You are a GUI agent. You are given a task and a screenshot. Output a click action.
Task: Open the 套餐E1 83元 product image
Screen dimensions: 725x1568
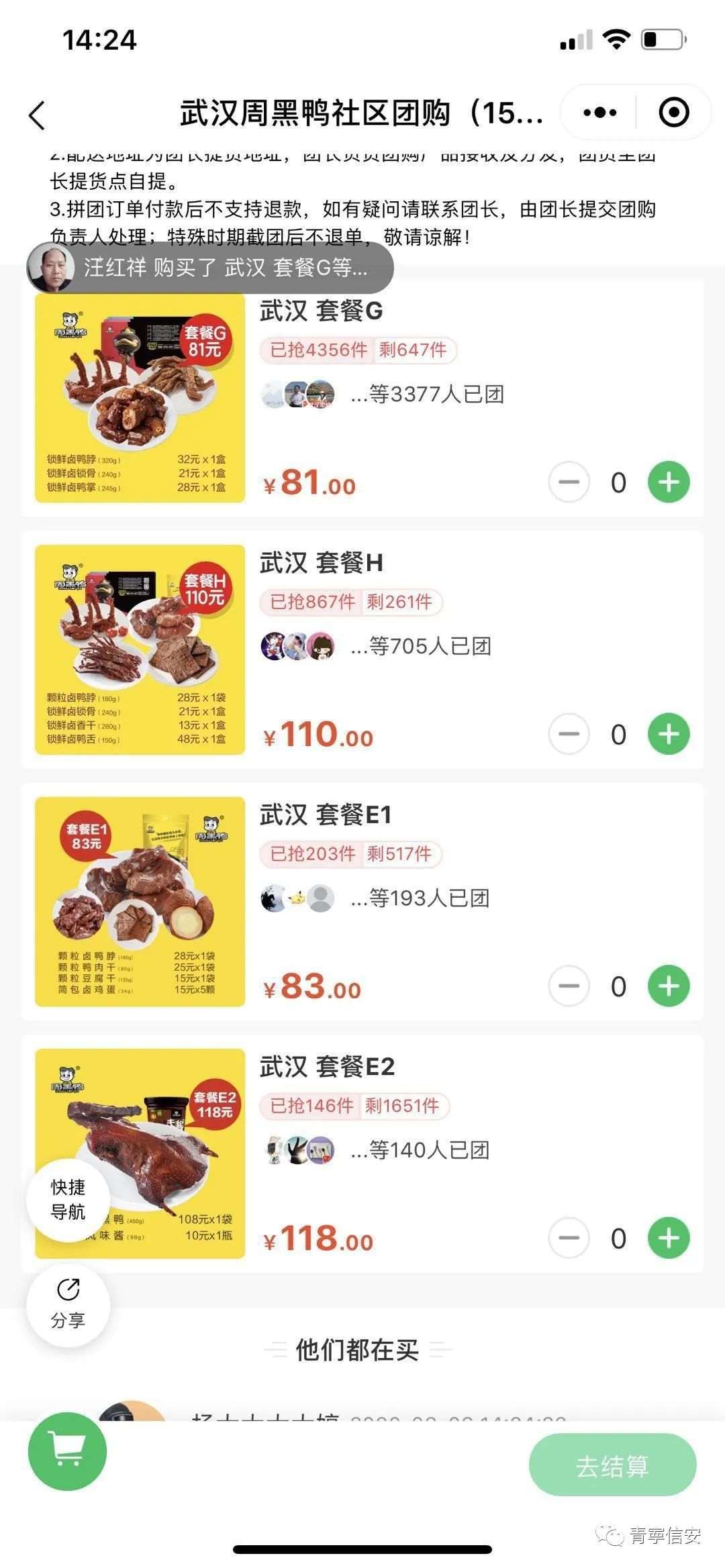pyautogui.click(x=140, y=901)
